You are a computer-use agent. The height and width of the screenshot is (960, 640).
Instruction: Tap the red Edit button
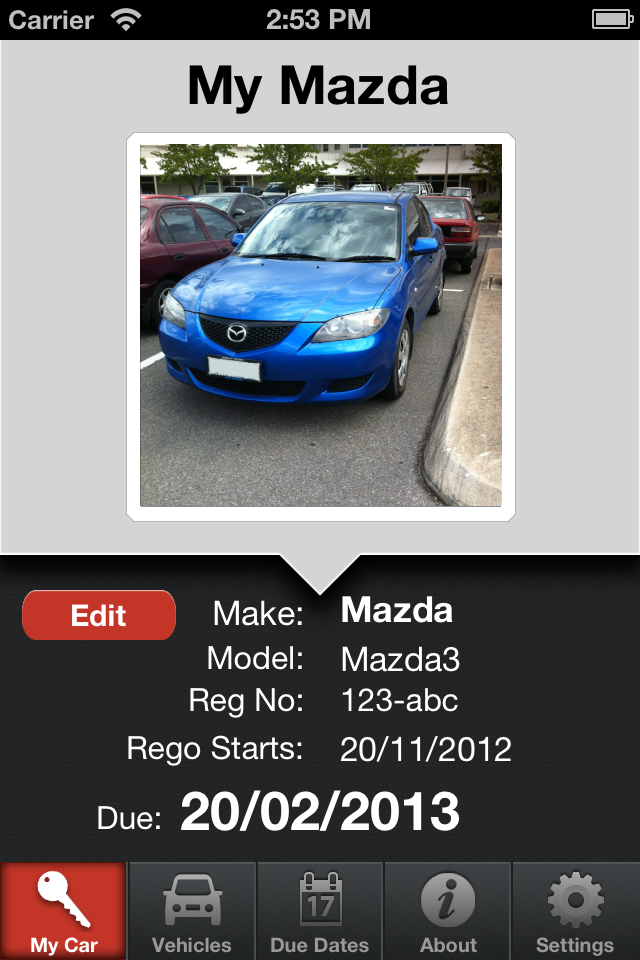(x=99, y=615)
